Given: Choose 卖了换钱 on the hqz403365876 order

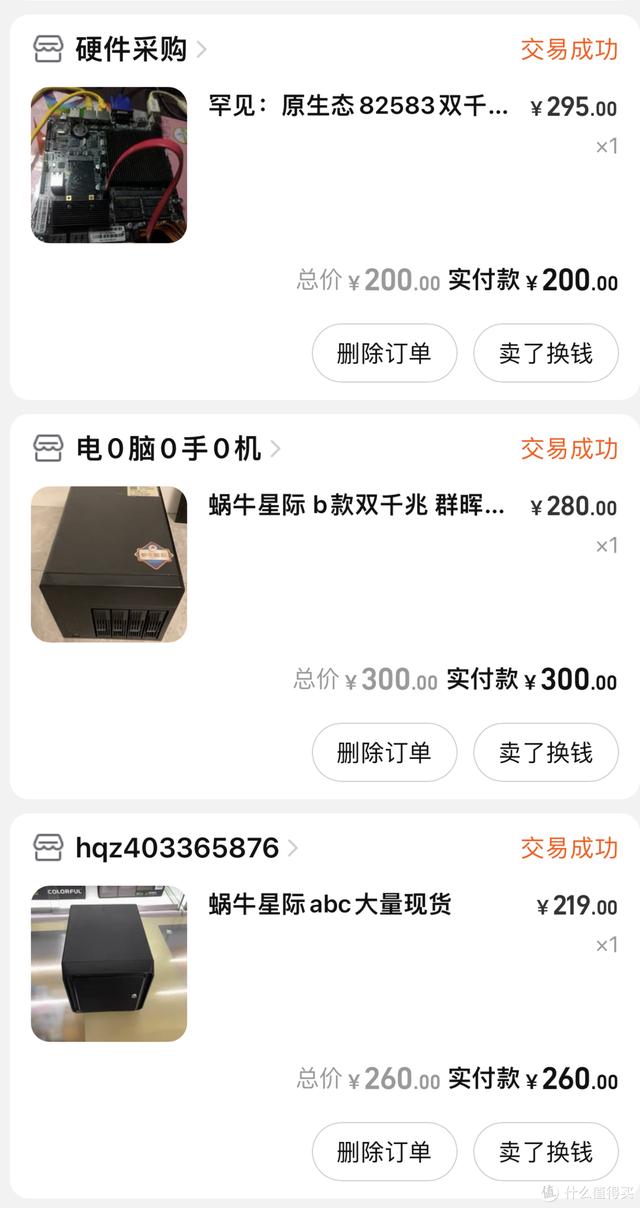Looking at the screenshot, I should click(x=545, y=1152).
